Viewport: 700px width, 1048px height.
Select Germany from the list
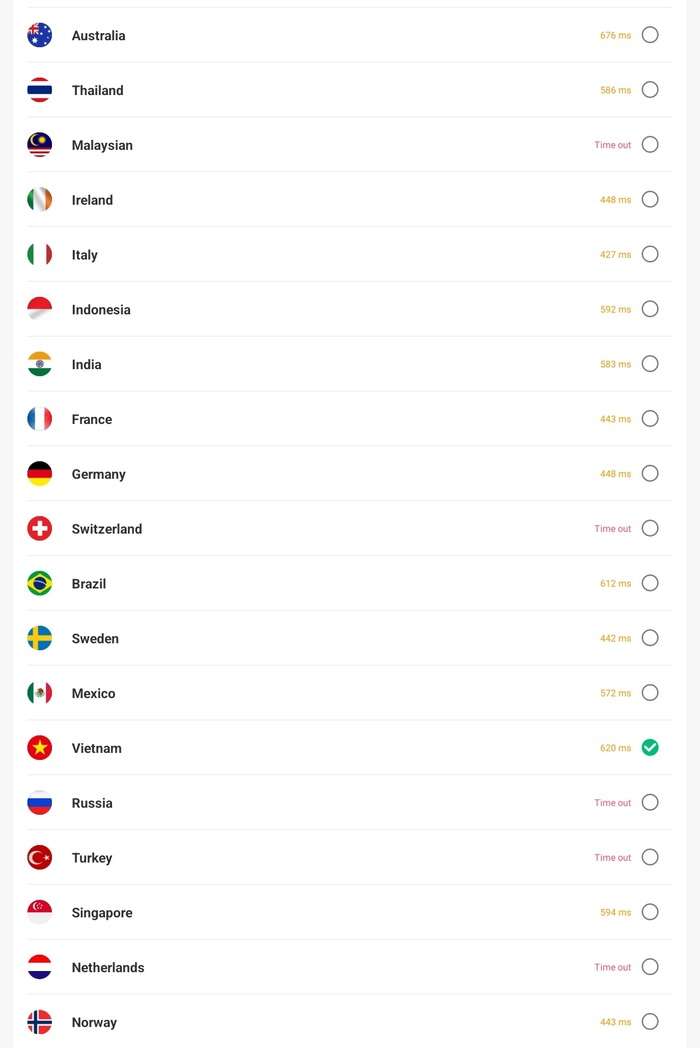[650, 474]
